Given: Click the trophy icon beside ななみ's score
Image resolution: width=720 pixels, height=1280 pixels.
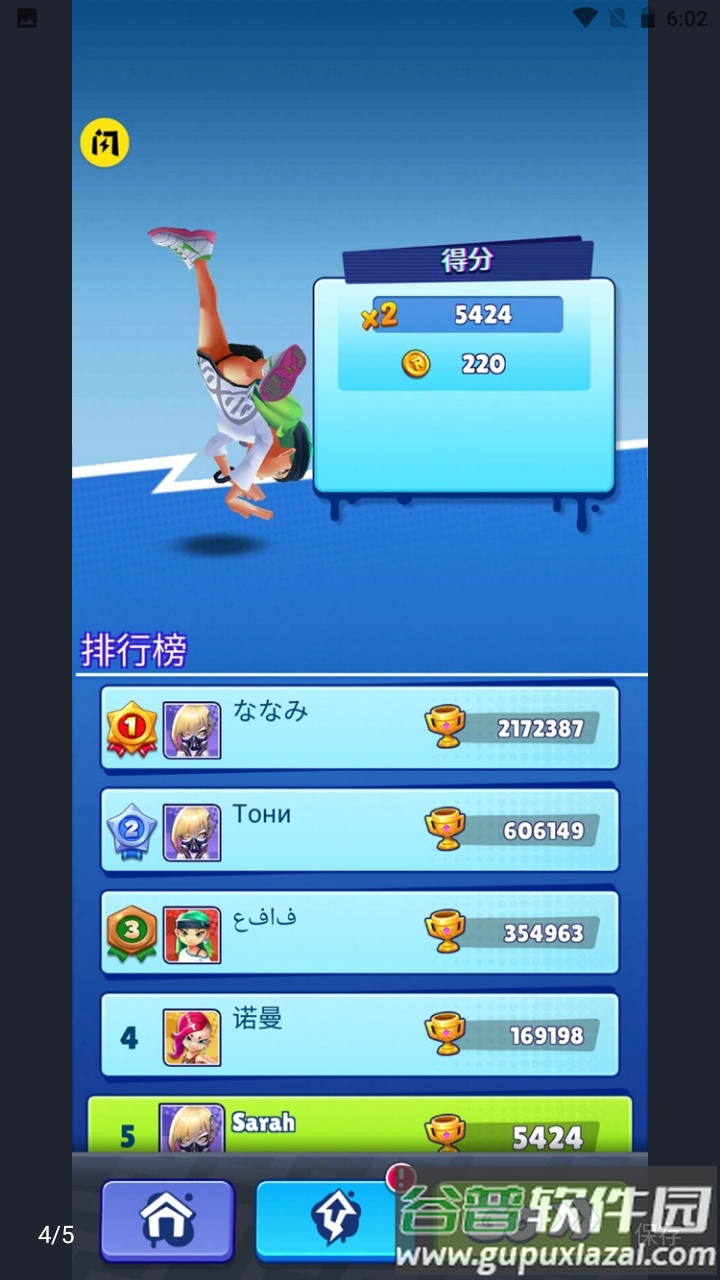Looking at the screenshot, I should [447, 729].
